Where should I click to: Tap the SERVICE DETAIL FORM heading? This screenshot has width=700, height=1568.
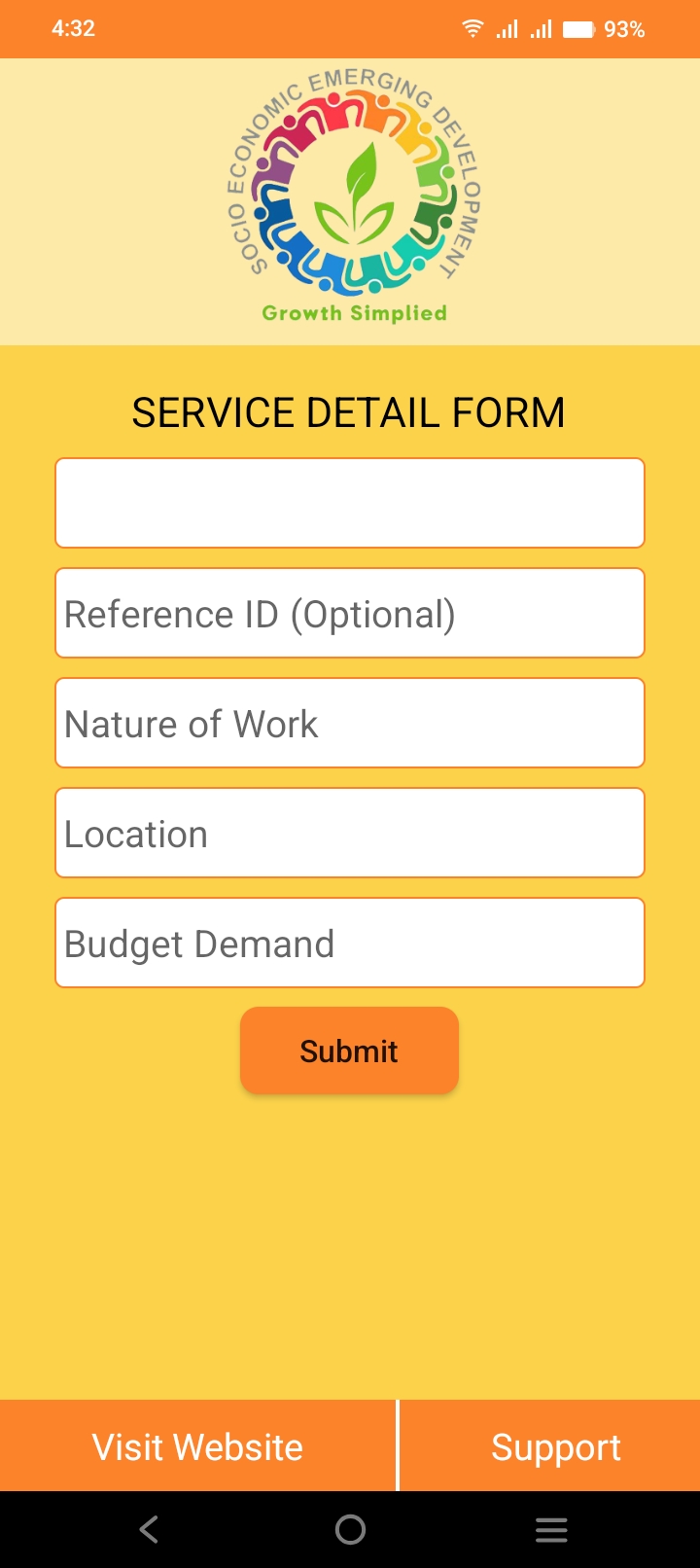pyautogui.click(x=350, y=411)
